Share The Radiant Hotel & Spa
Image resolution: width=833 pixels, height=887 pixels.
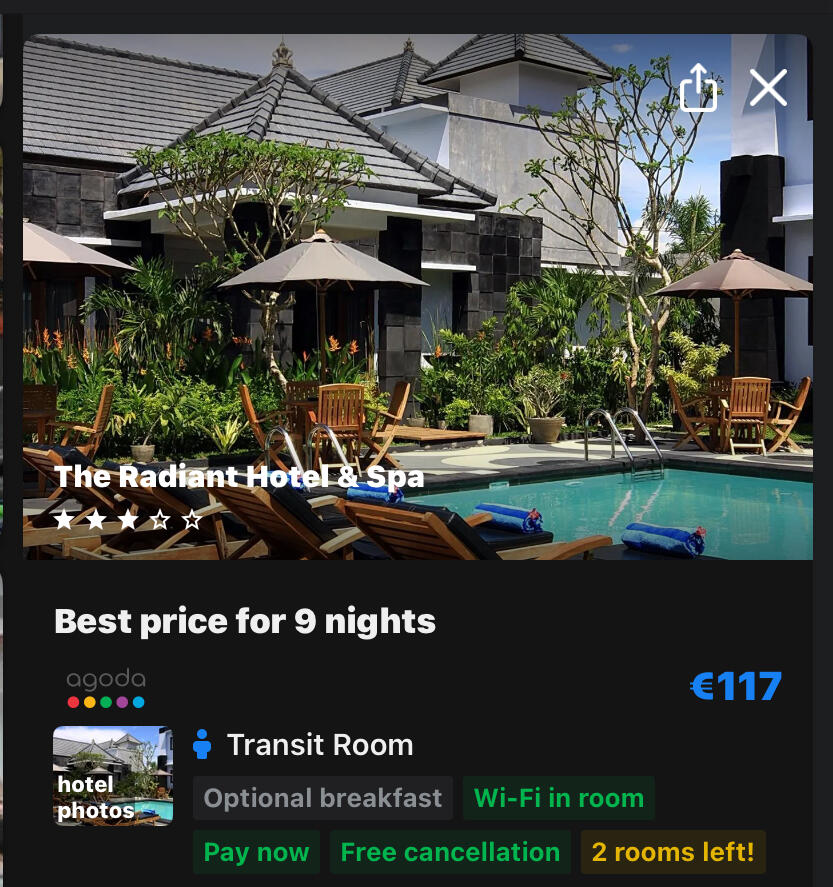pyautogui.click(x=699, y=88)
